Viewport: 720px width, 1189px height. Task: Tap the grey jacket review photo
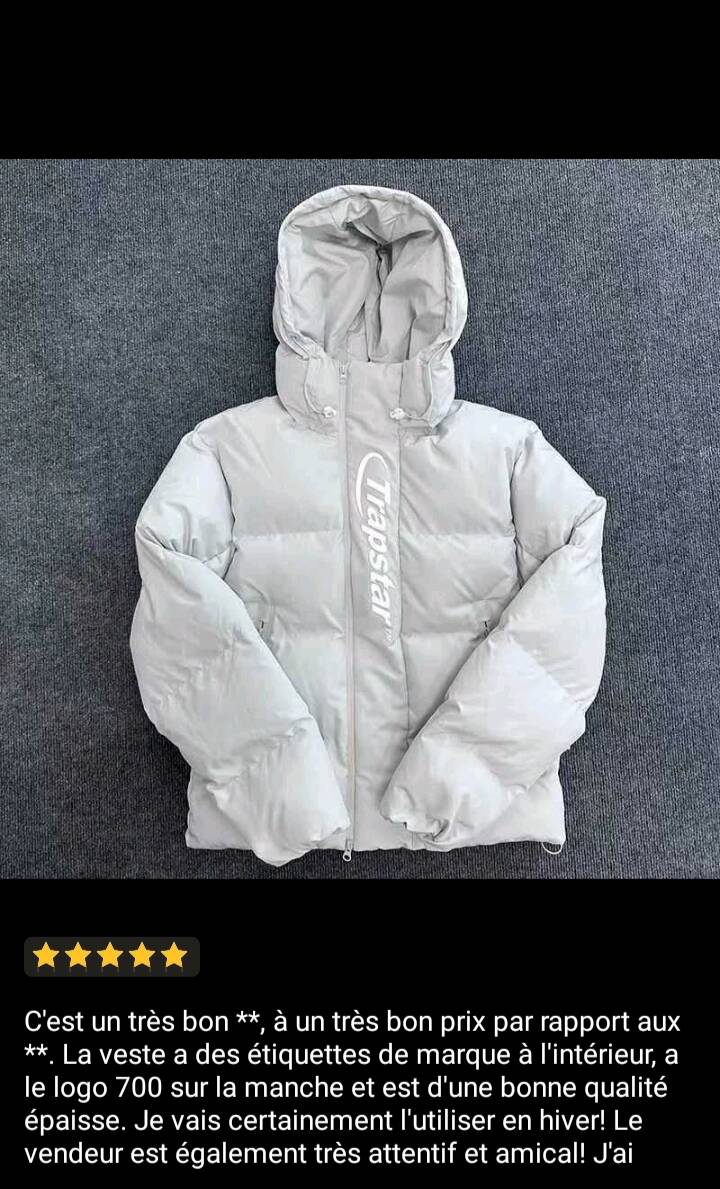(360, 519)
